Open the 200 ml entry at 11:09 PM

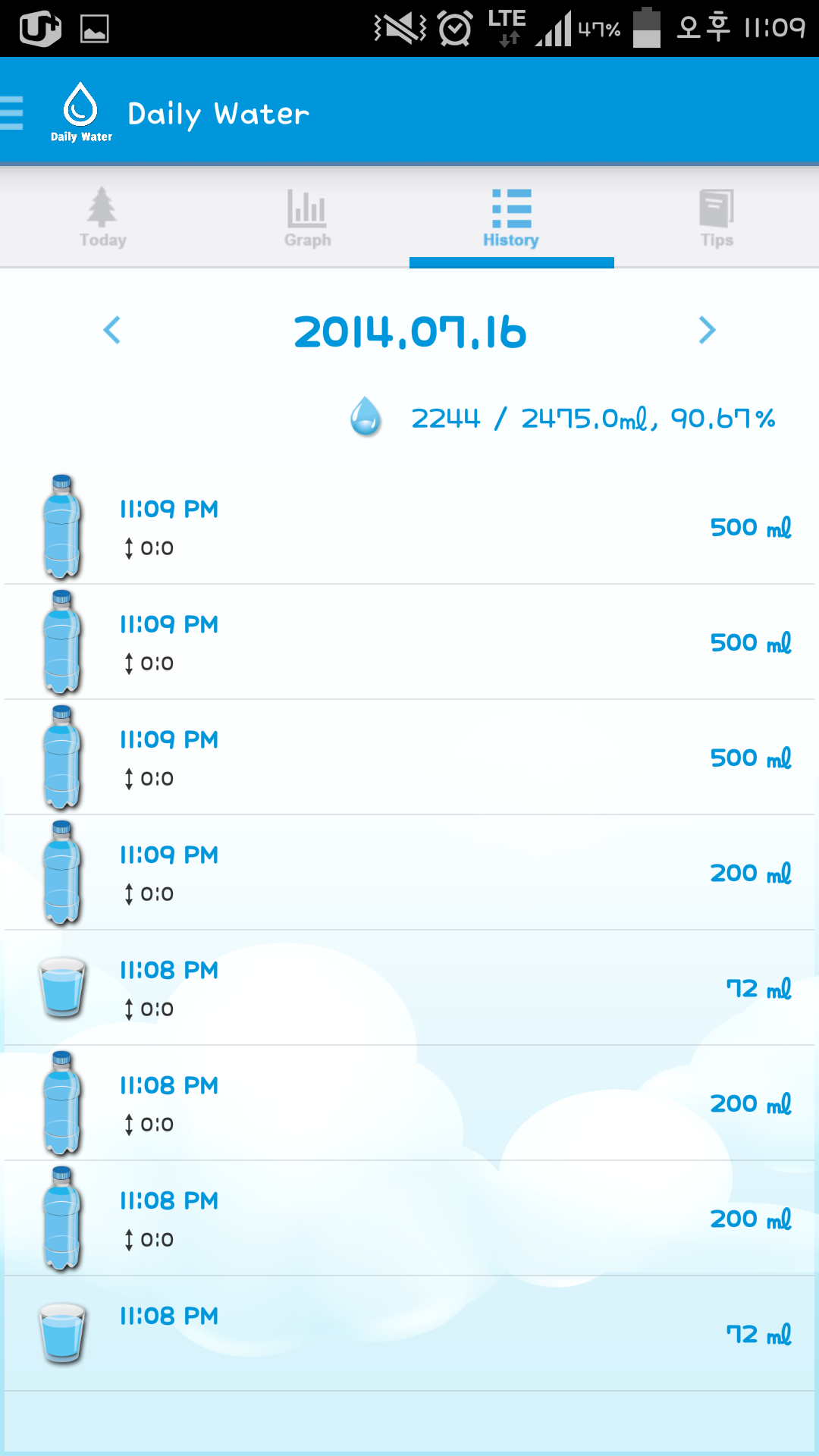tap(409, 873)
